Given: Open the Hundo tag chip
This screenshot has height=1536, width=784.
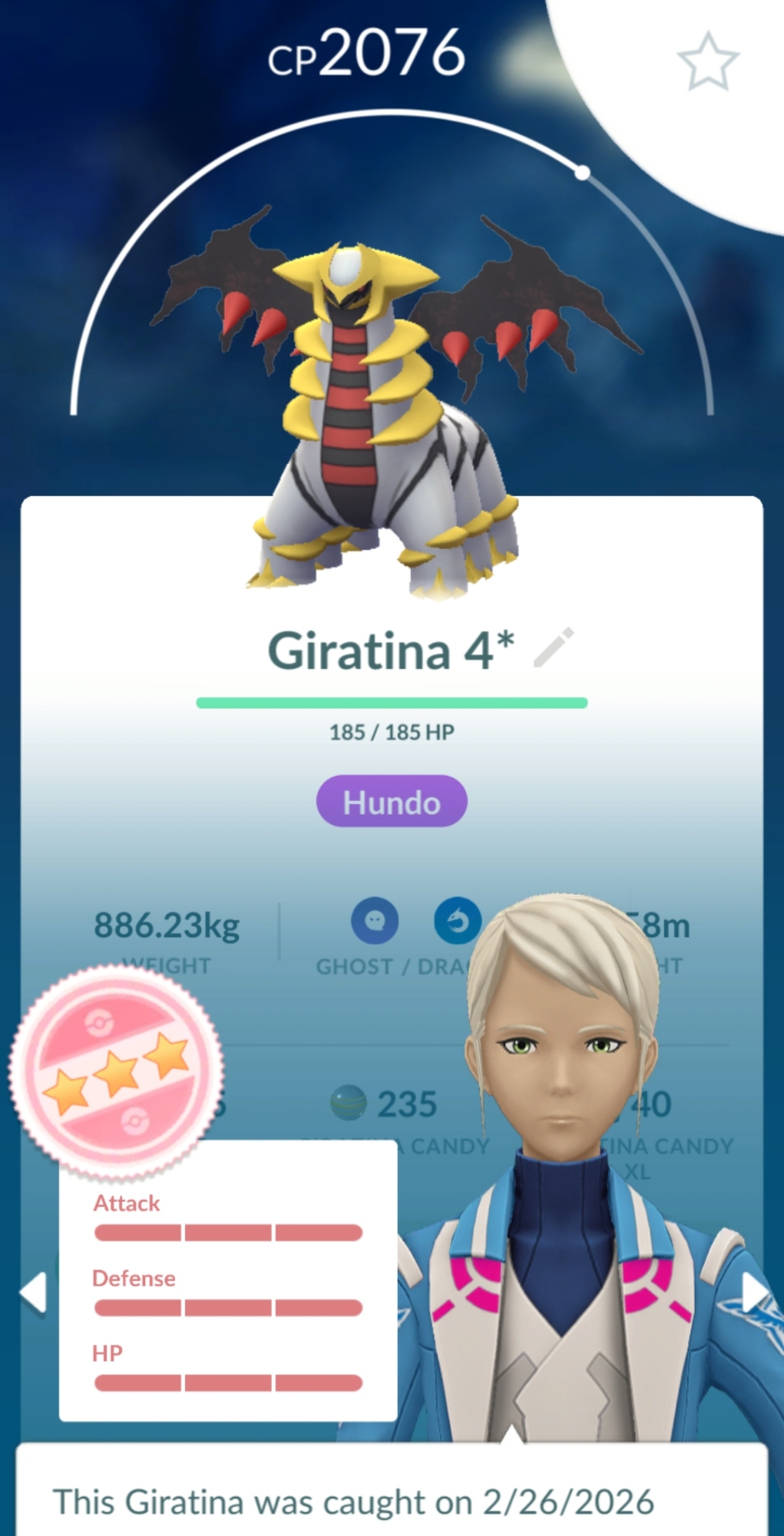Looking at the screenshot, I should click(x=392, y=802).
